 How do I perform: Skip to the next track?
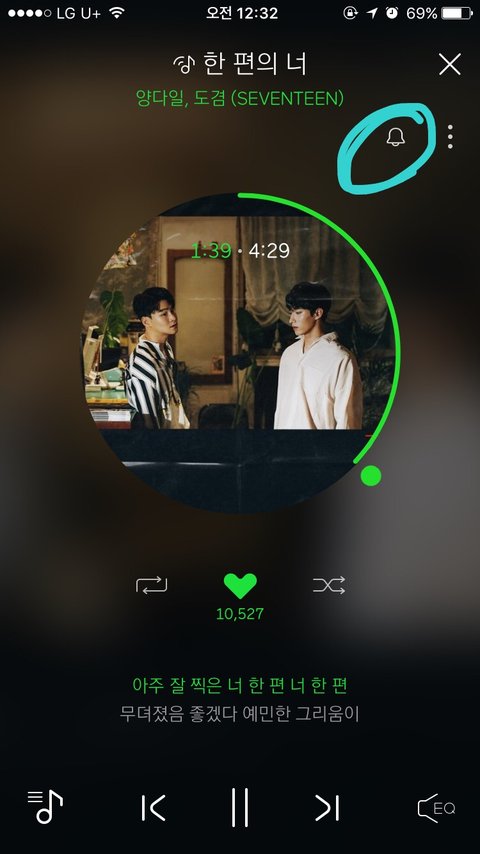[x=327, y=807]
